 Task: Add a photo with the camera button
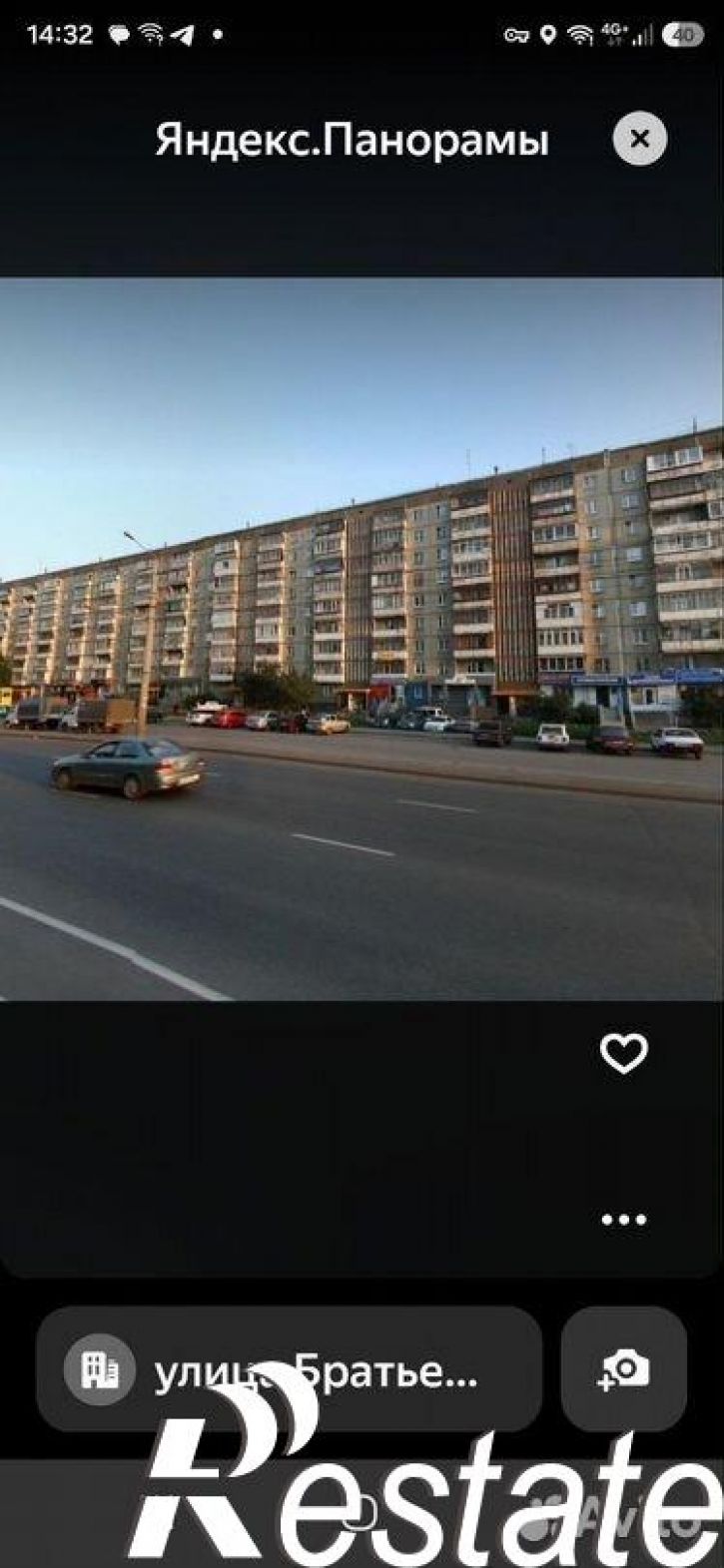624,1370
